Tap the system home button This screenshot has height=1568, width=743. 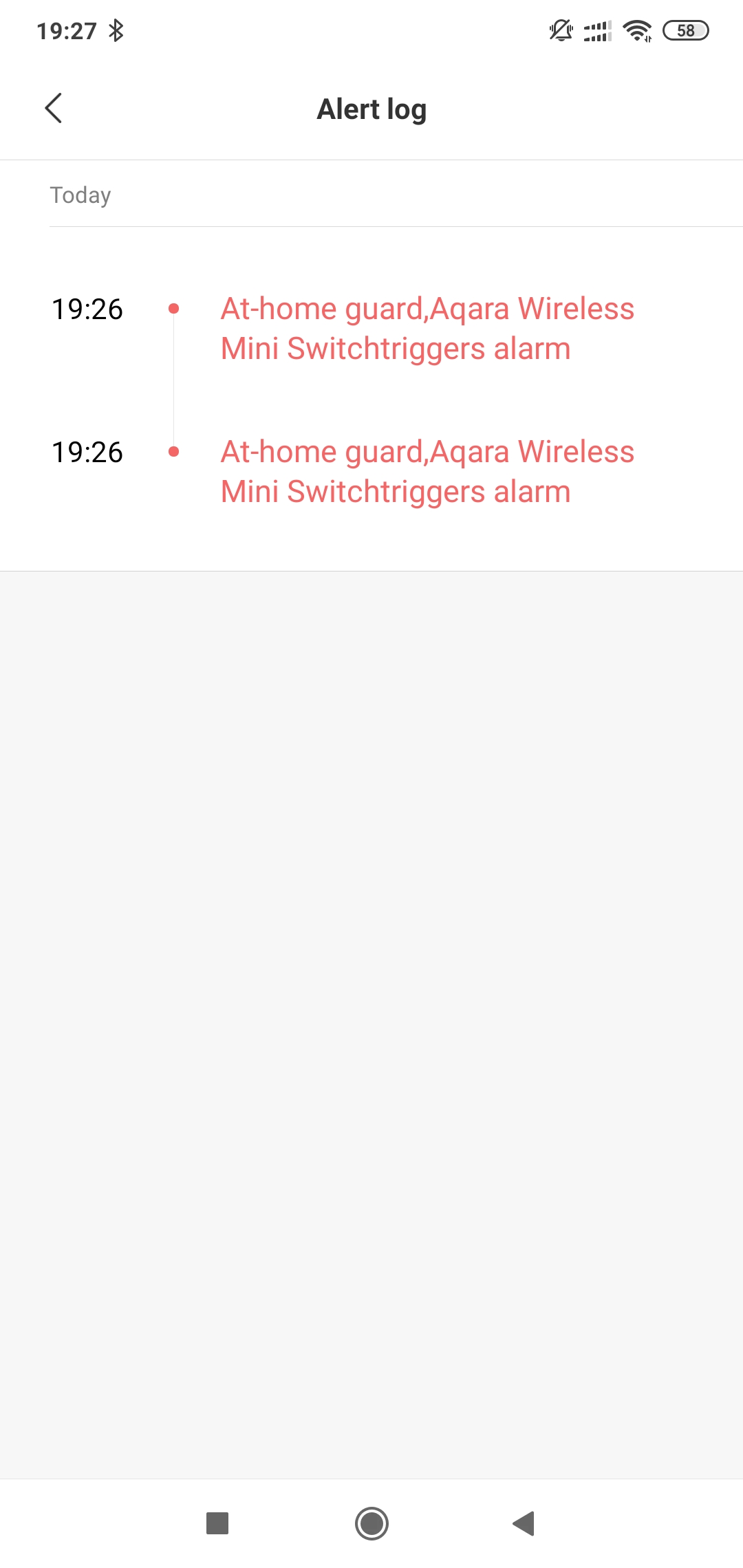coord(371,1523)
